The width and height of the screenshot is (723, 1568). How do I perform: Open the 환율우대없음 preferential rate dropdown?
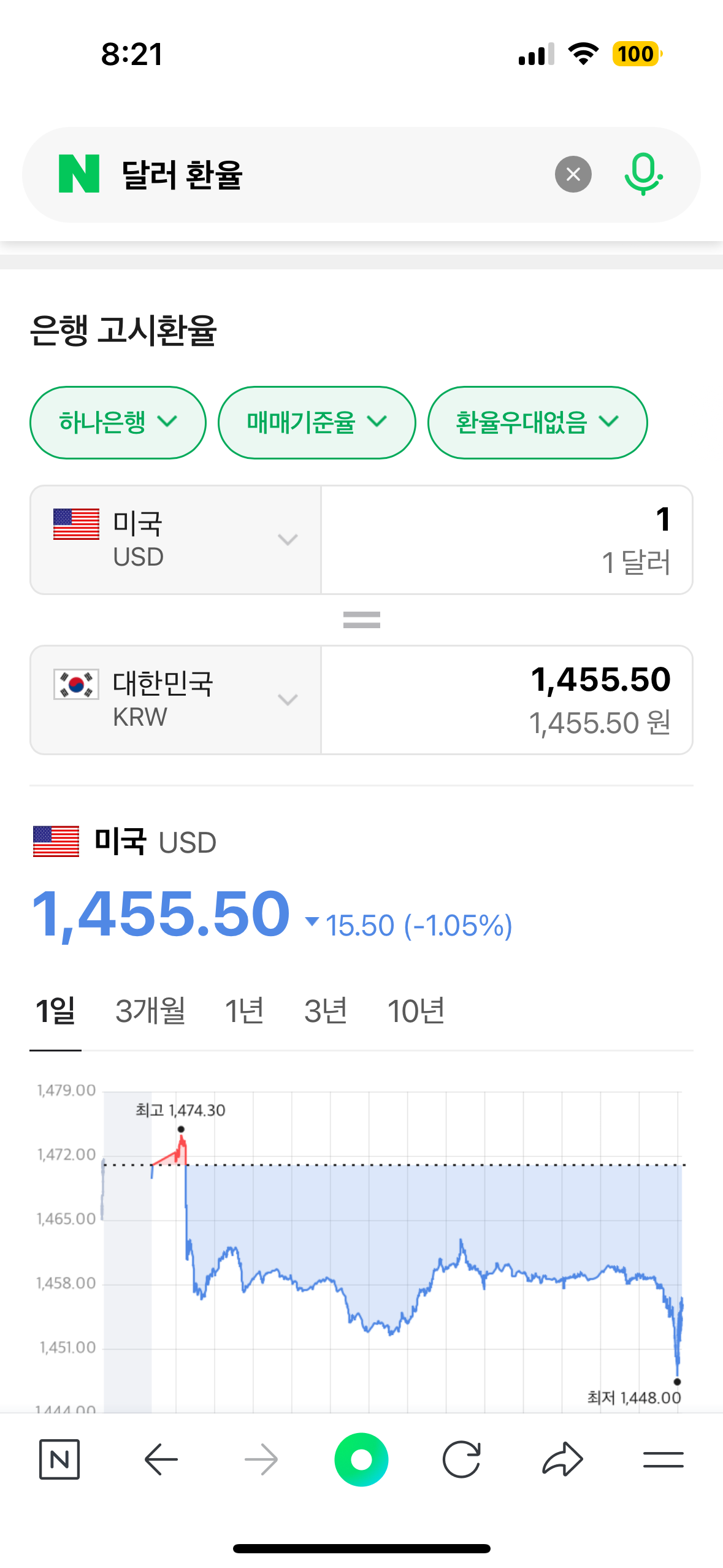click(537, 423)
